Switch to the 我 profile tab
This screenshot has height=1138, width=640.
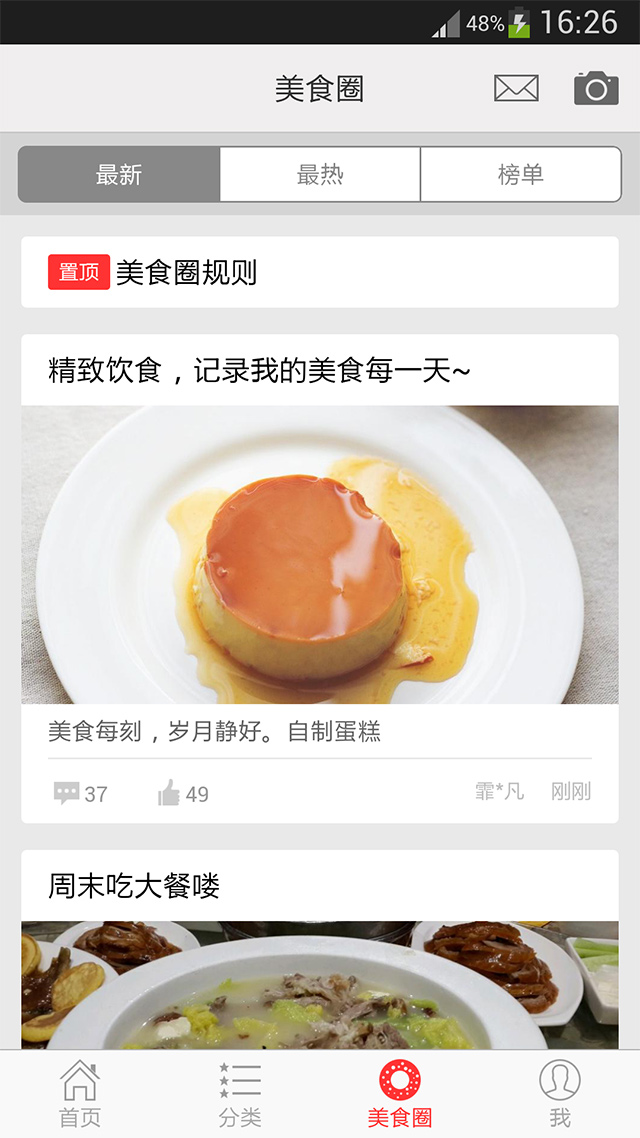pos(560,1094)
